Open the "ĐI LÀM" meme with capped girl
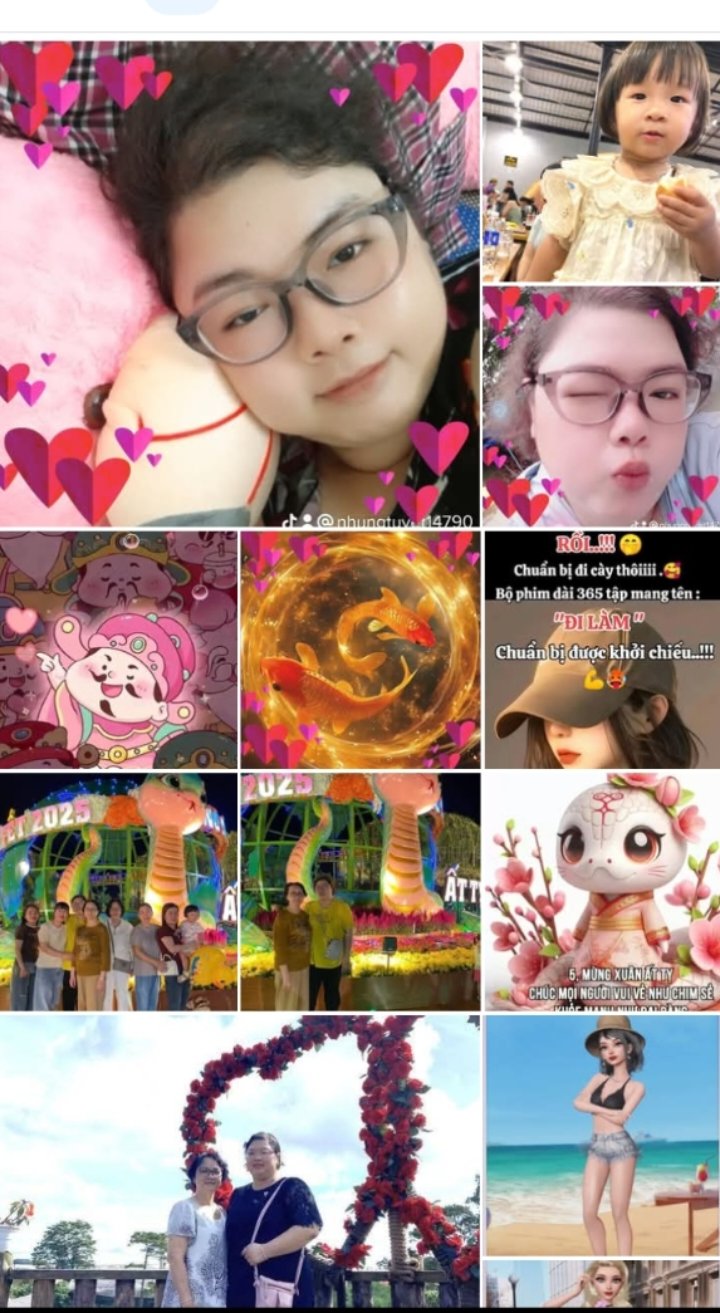 coord(601,649)
